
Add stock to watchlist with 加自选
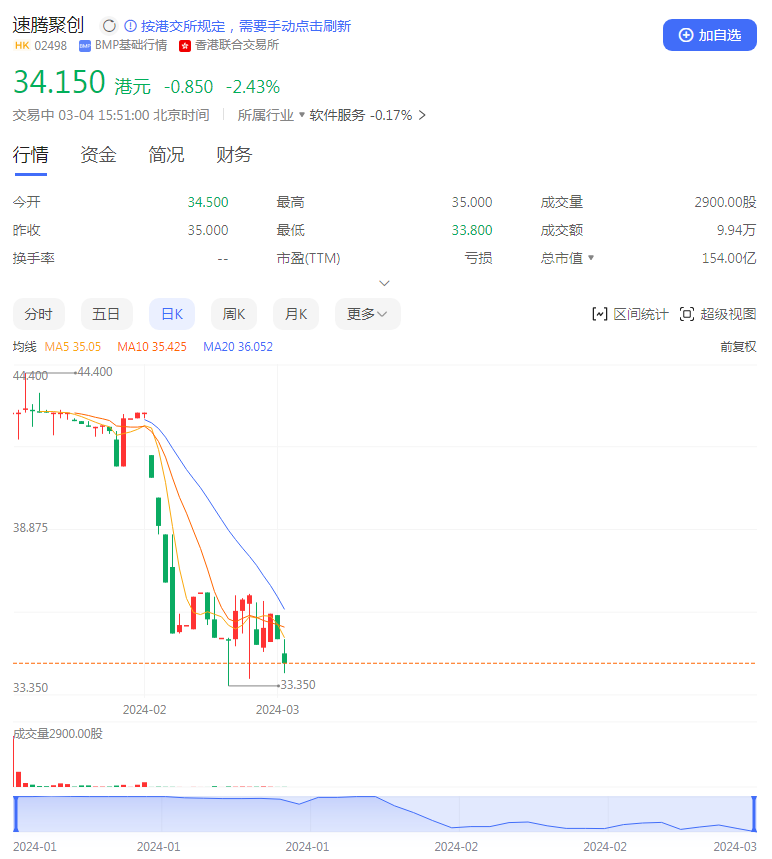click(709, 35)
